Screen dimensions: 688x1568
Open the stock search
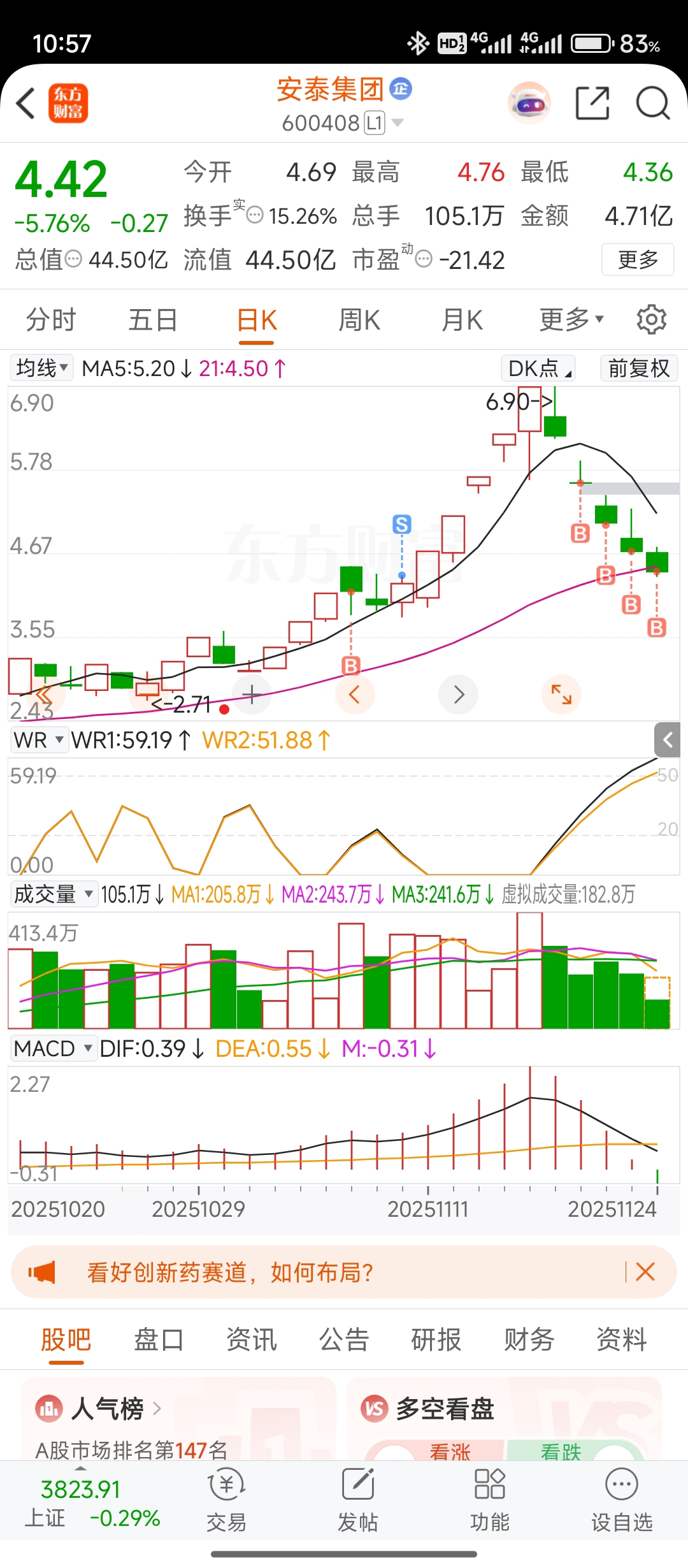coord(653,103)
